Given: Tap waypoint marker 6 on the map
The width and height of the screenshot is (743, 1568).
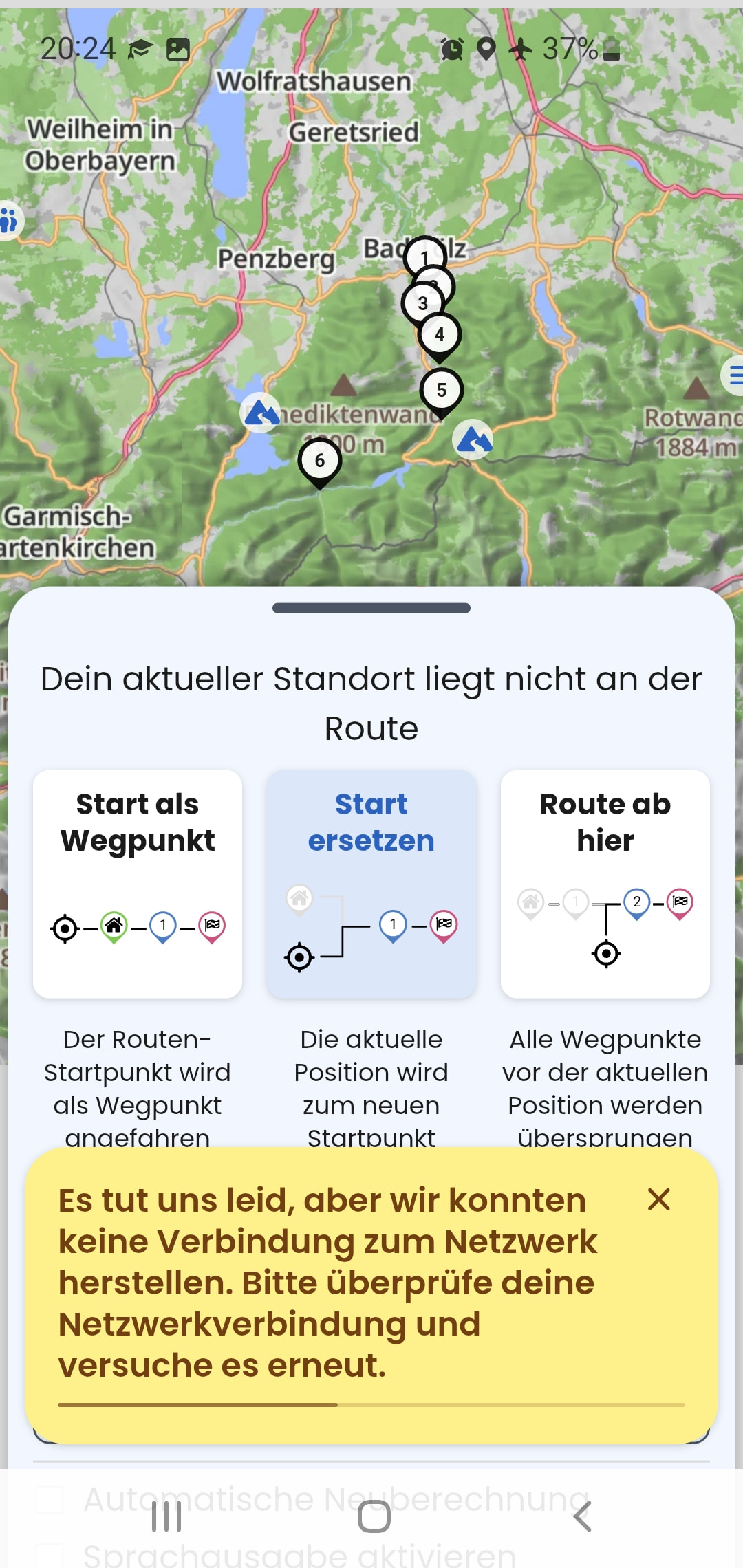Looking at the screenshot, I should coord(319,461).
